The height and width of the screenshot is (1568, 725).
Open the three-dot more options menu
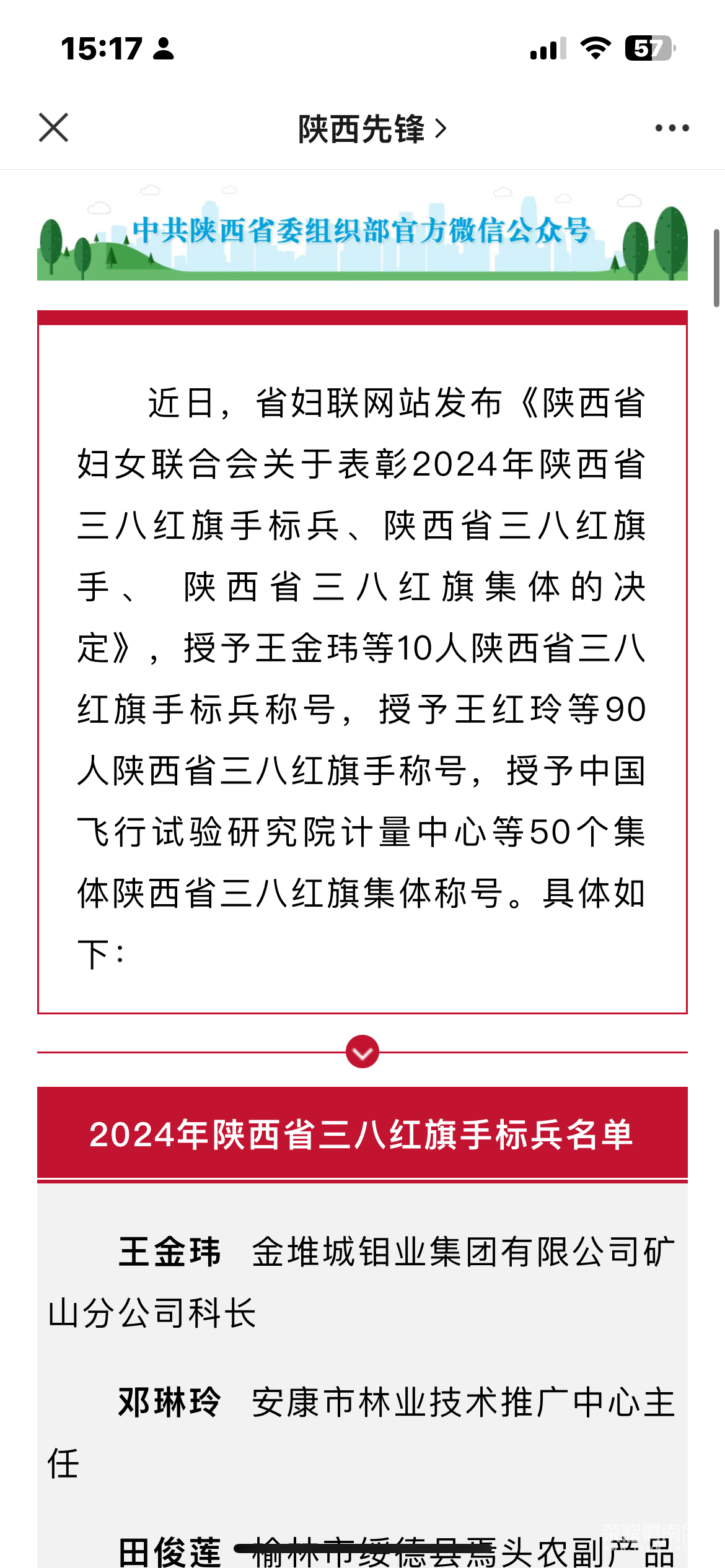672,128
